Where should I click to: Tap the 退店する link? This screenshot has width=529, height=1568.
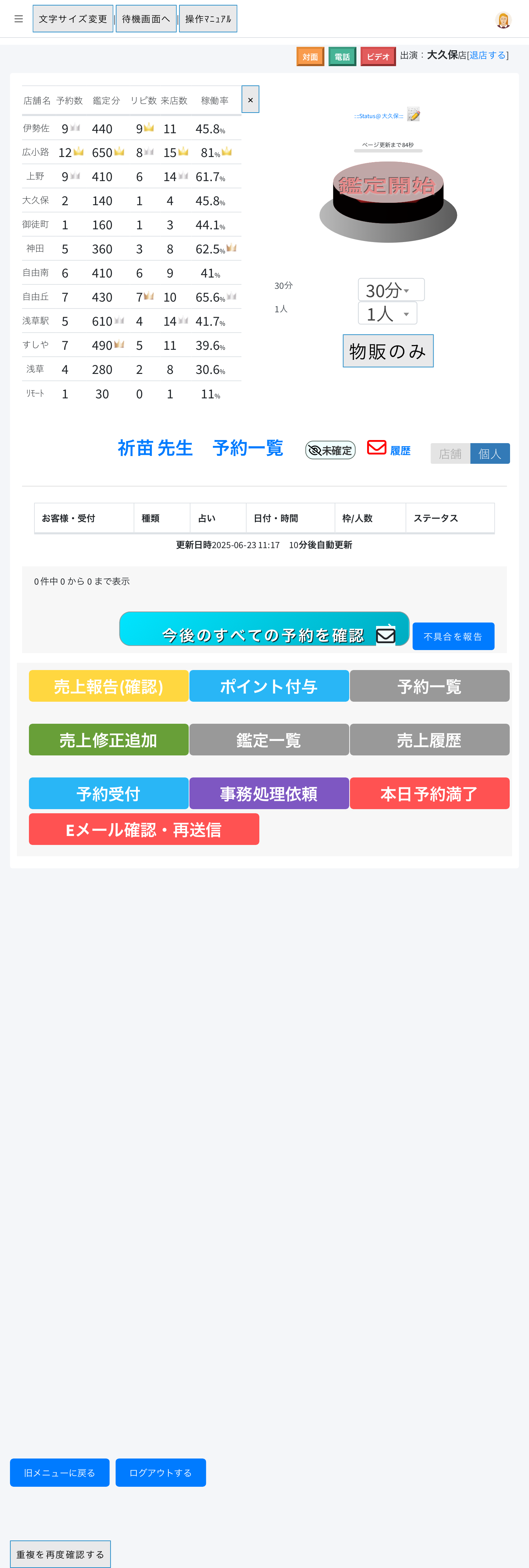click(x=488, y=55)
